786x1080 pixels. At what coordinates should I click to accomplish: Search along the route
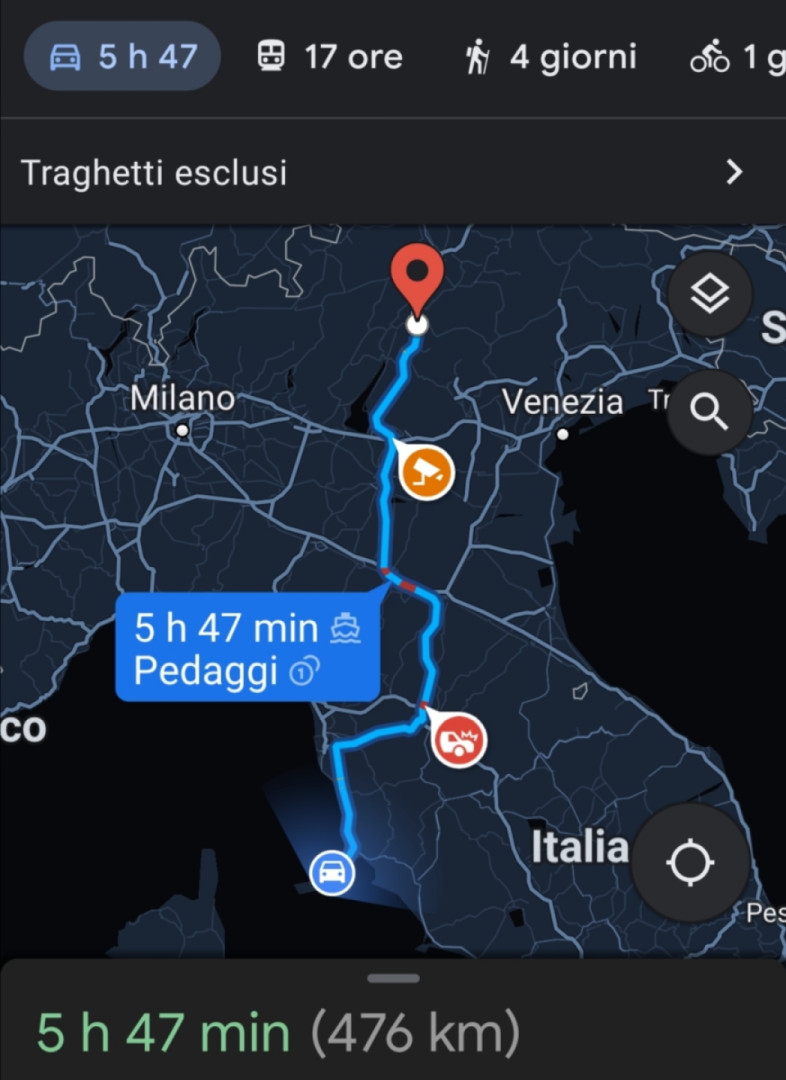pos(709,412)
